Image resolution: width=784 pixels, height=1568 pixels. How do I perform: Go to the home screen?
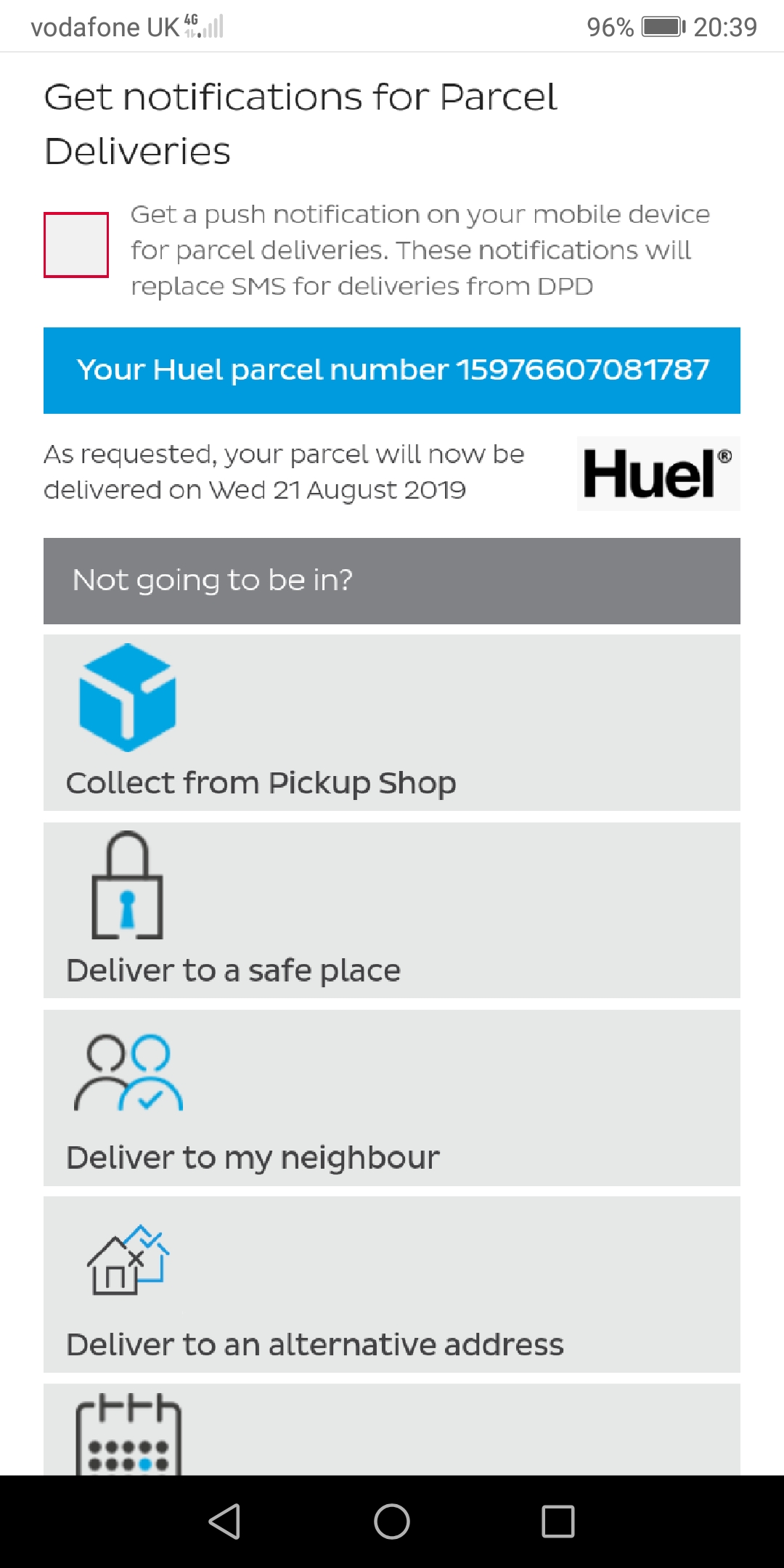392,1522
